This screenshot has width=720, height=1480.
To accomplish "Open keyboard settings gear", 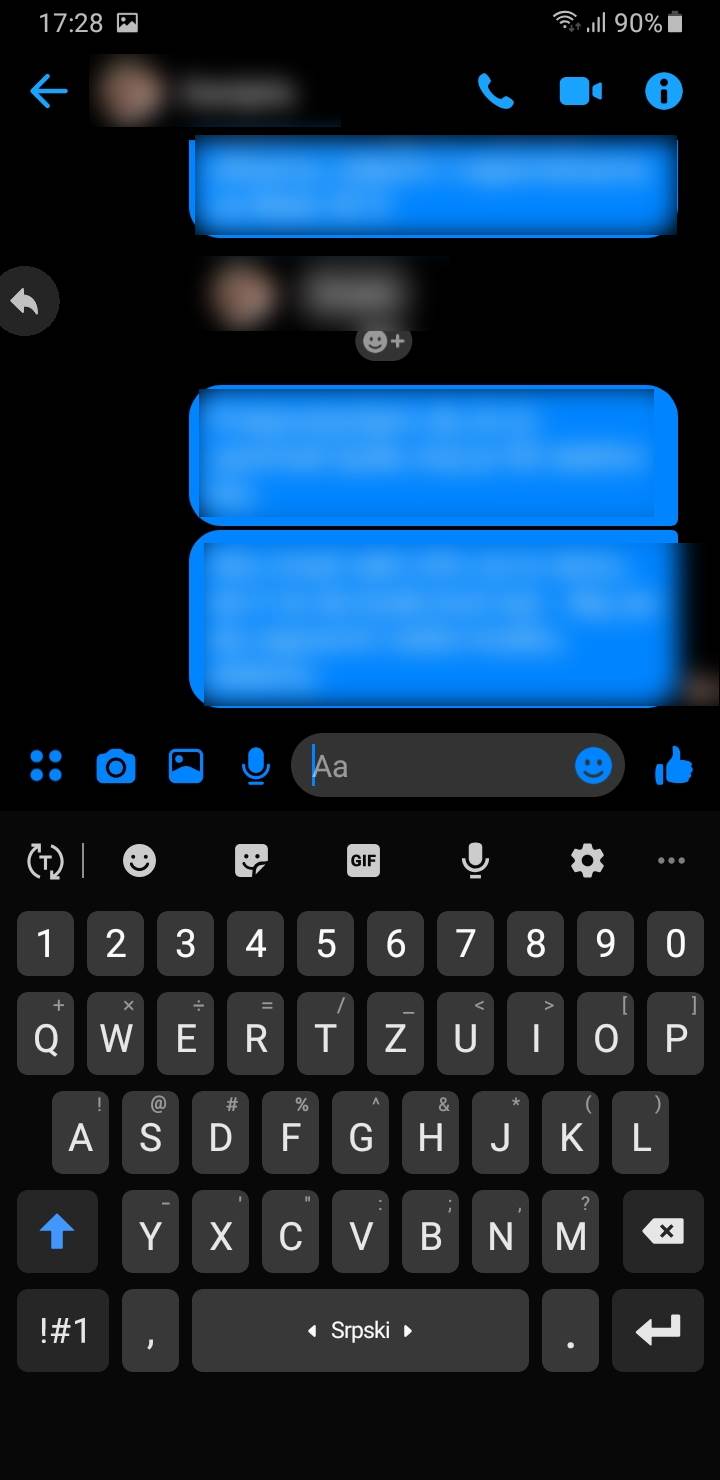I will [587, 860].
